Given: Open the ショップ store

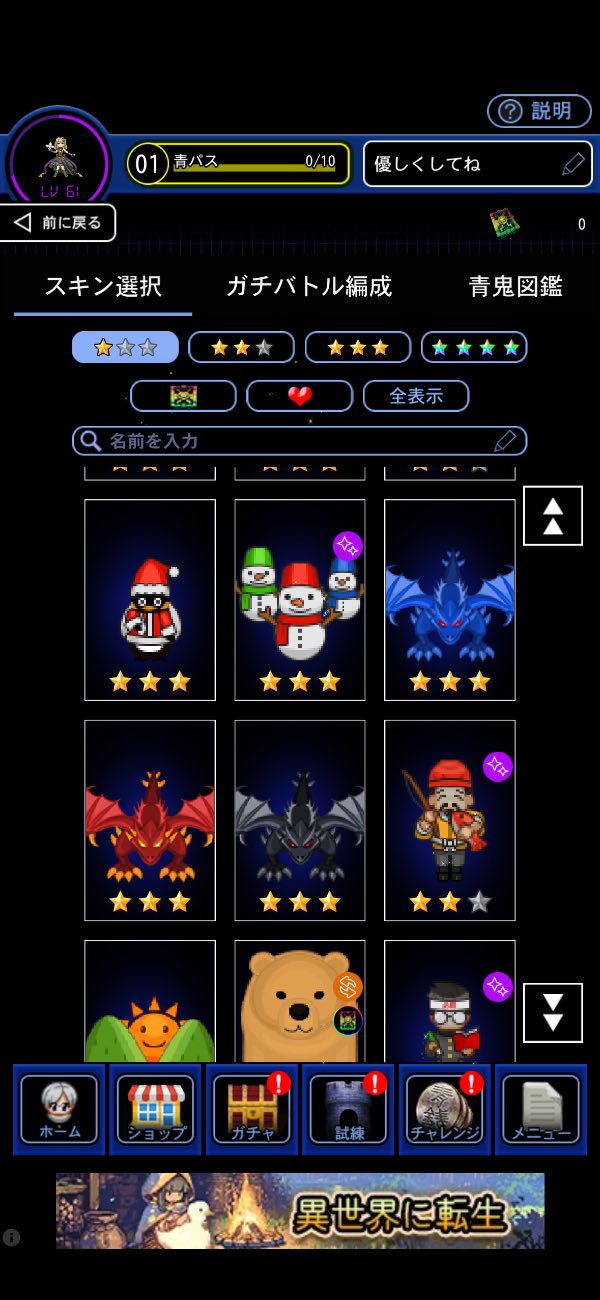Looking at the screenshot, I should click(x=155, y=1109).
